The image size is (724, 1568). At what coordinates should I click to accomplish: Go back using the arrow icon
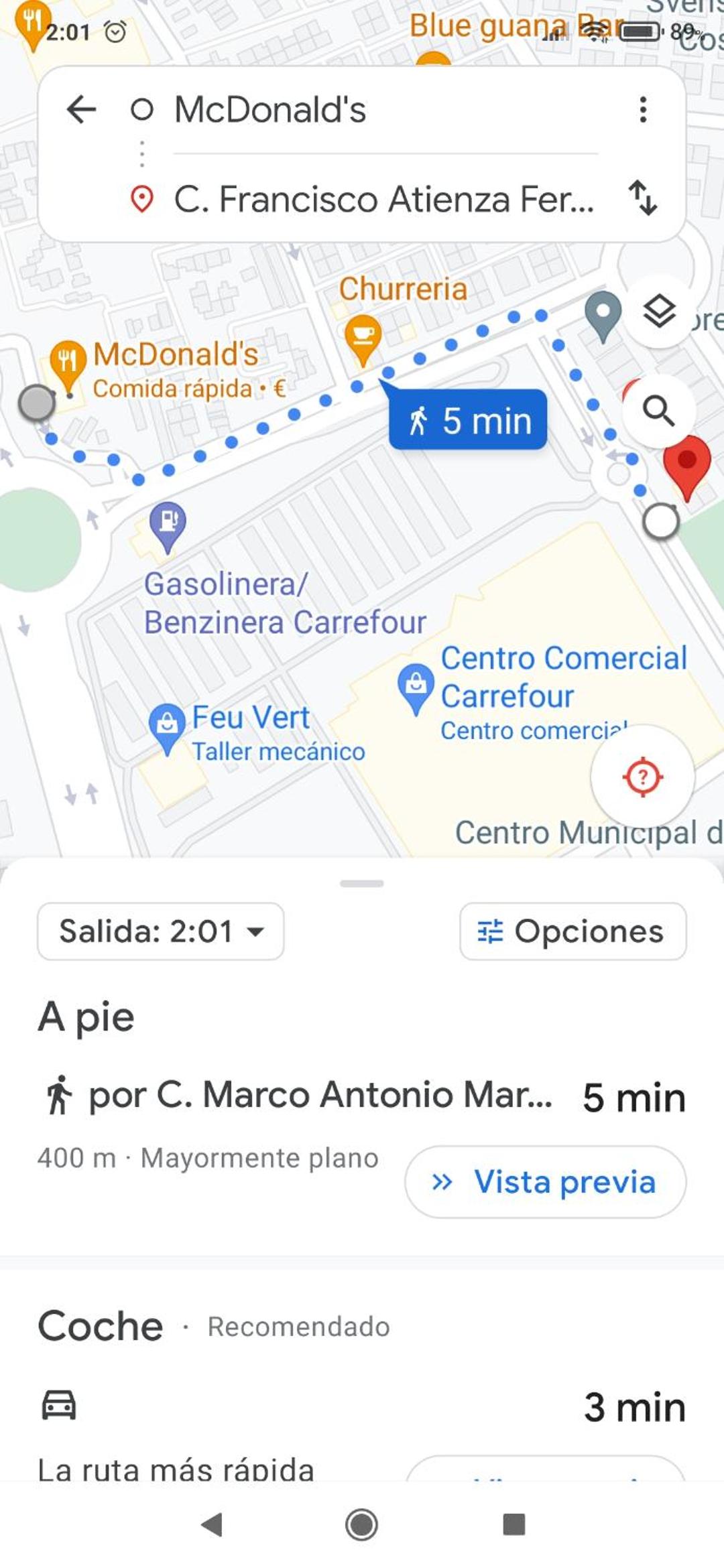click(82, 109)
